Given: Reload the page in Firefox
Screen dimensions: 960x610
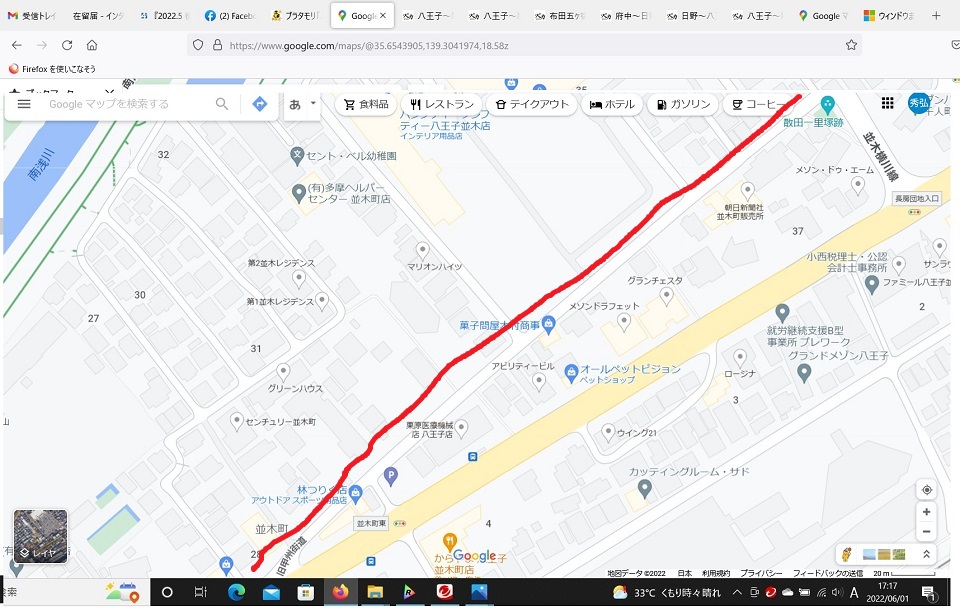Looking at the screenshot, I should pyautogui.click(x=67, y=45).
